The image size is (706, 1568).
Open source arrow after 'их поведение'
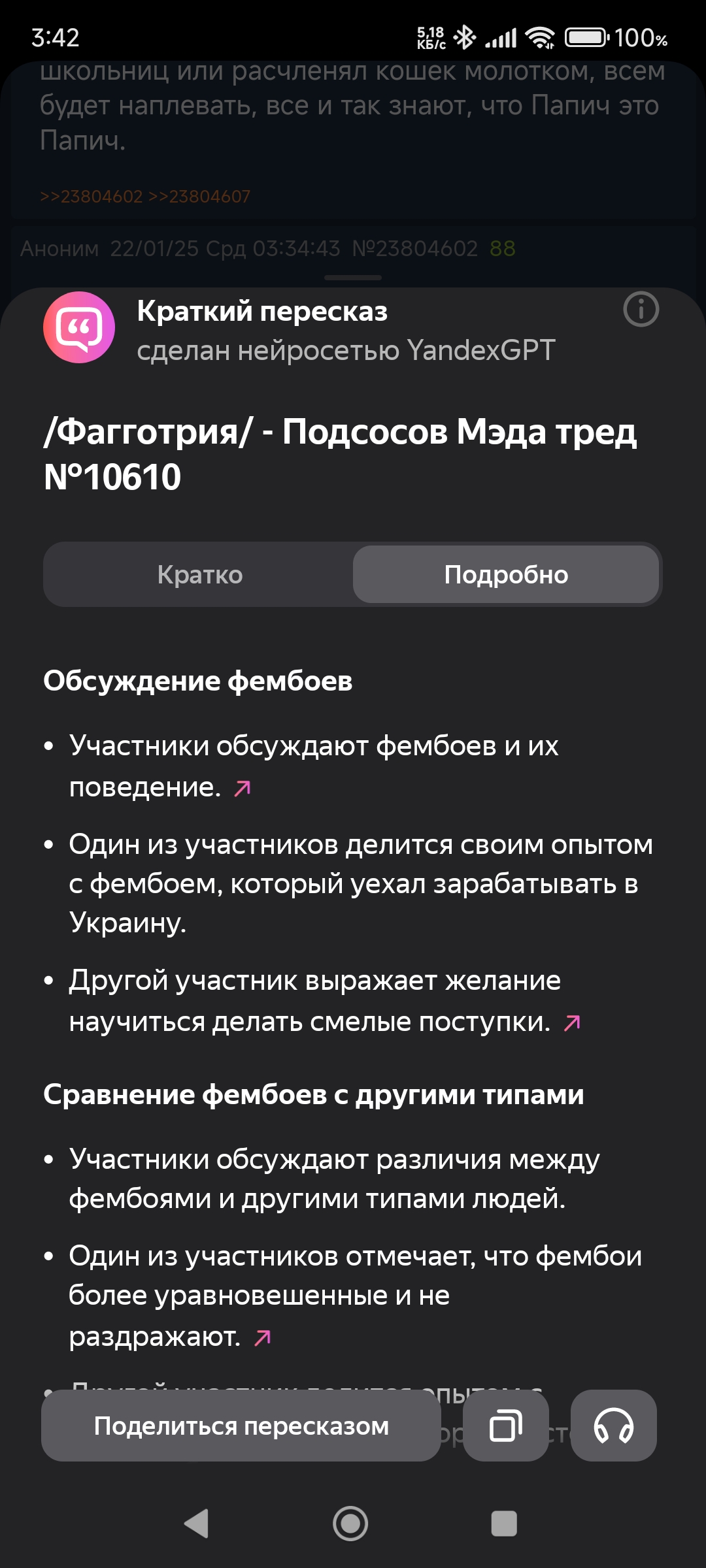[243, 789]
